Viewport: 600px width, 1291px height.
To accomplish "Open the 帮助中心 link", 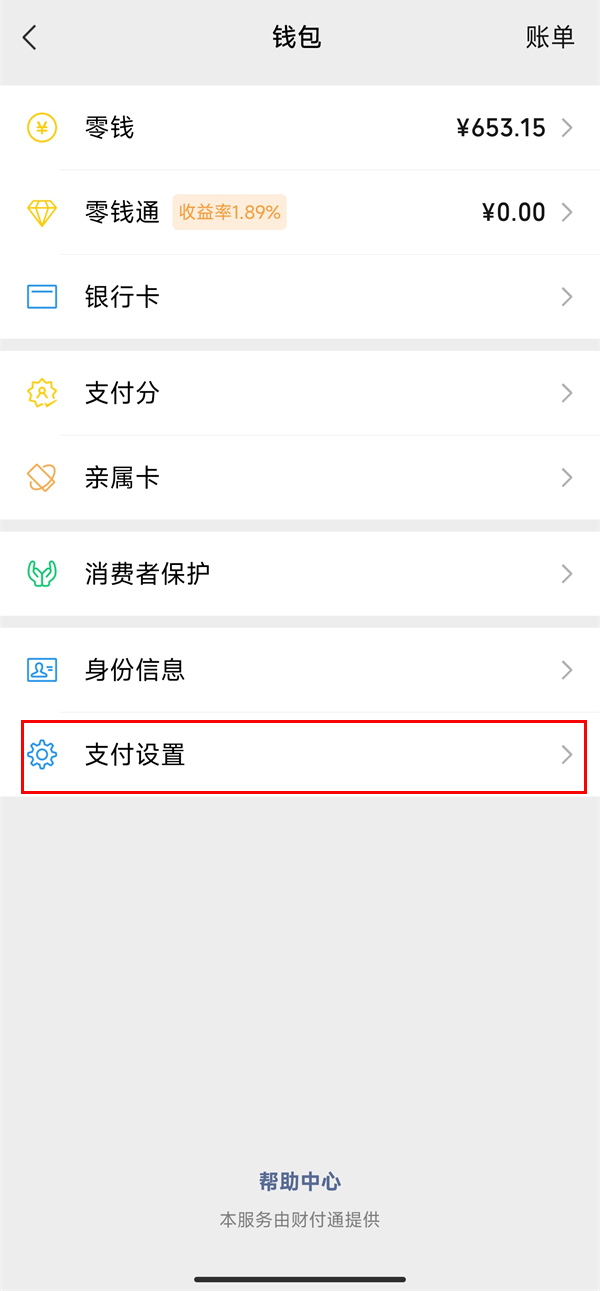I will 300,1182.
